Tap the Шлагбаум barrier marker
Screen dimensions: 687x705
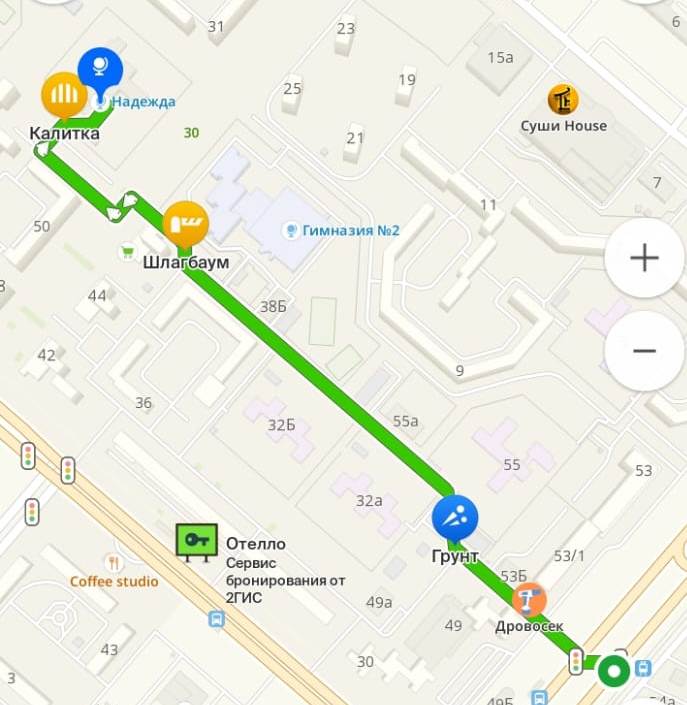coord(185,224)
